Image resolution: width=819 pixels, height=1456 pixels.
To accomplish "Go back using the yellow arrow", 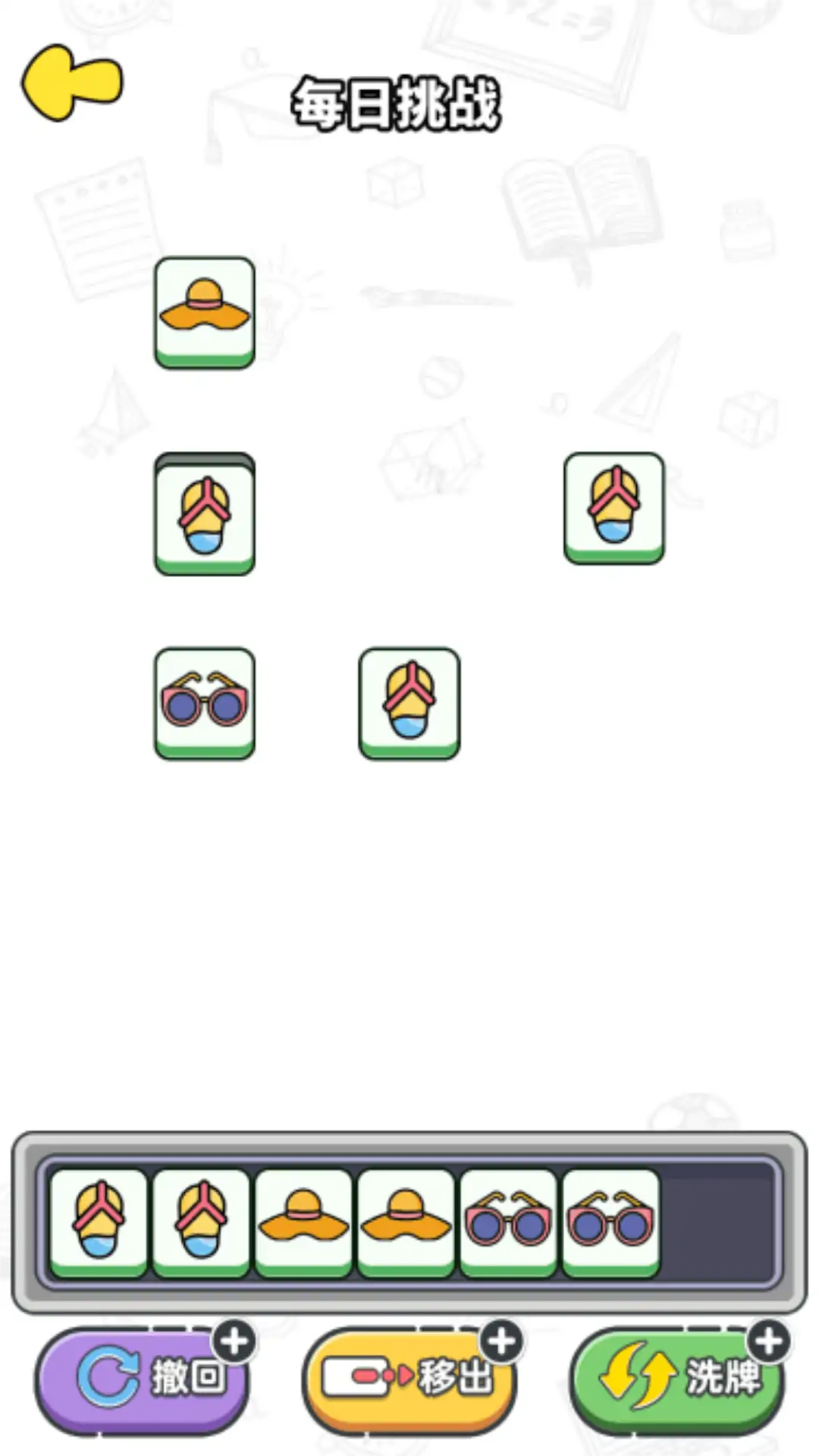I will click(71, 83).
